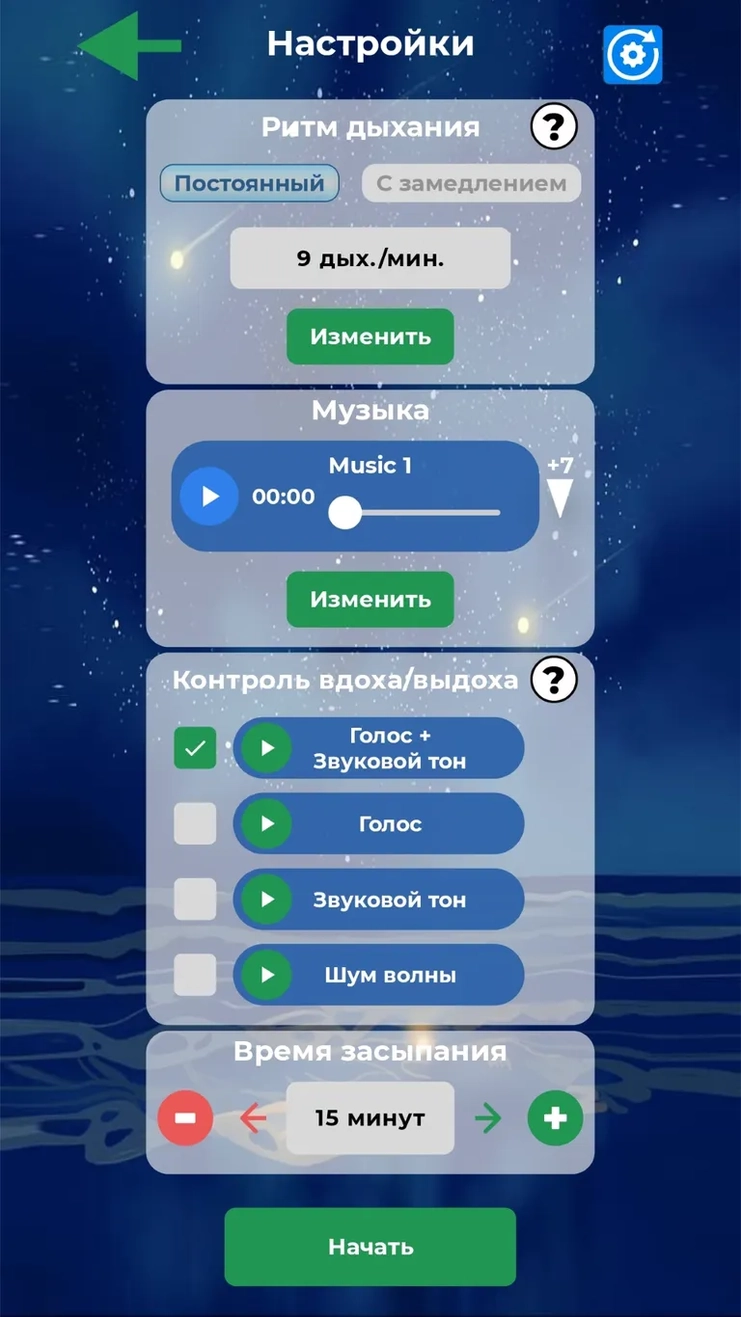The image size is (741, 1317).
Task: Decrease sleep time with red minus
Action: [185, 1118]
